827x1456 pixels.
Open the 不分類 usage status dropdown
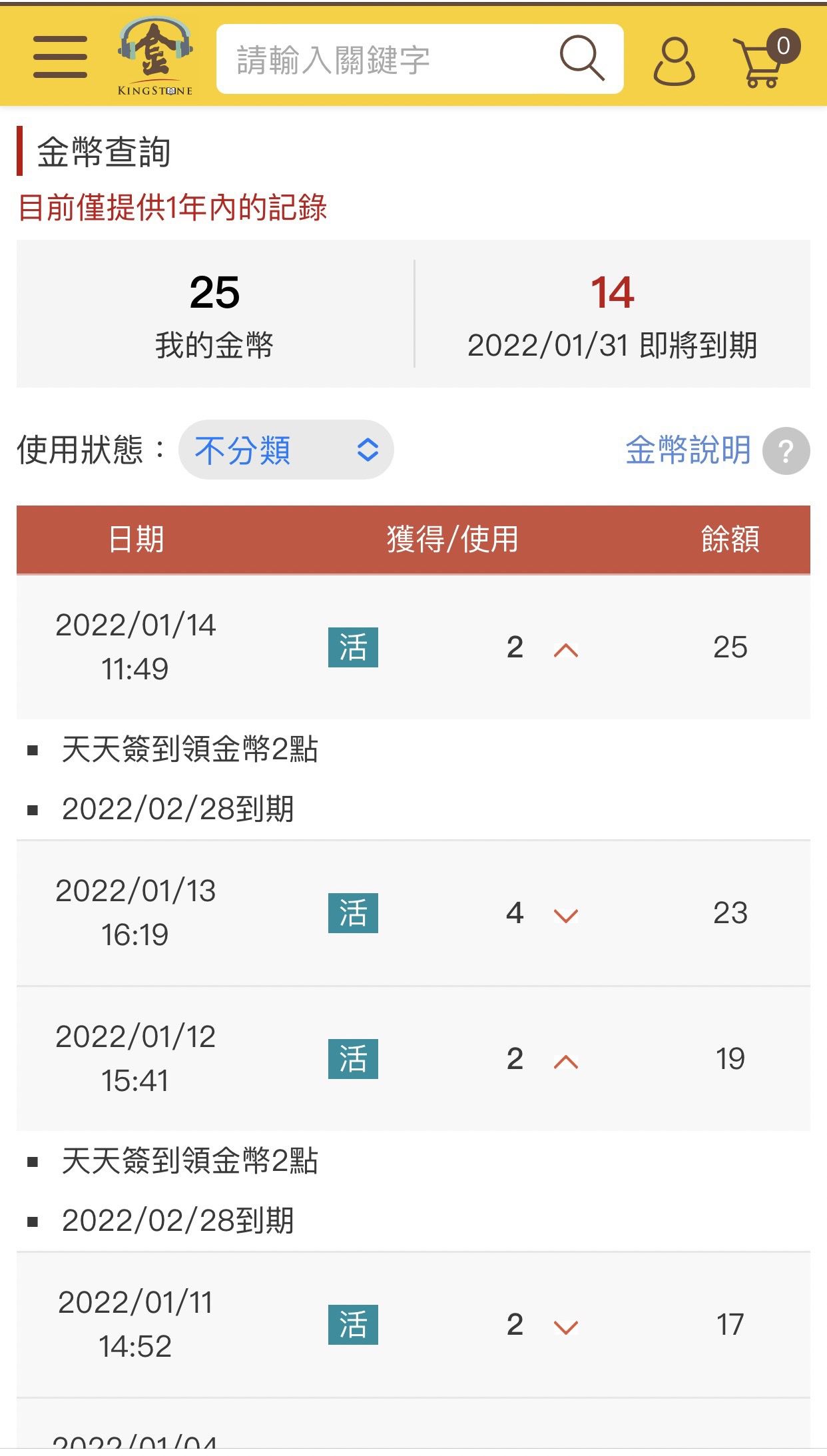286,450
